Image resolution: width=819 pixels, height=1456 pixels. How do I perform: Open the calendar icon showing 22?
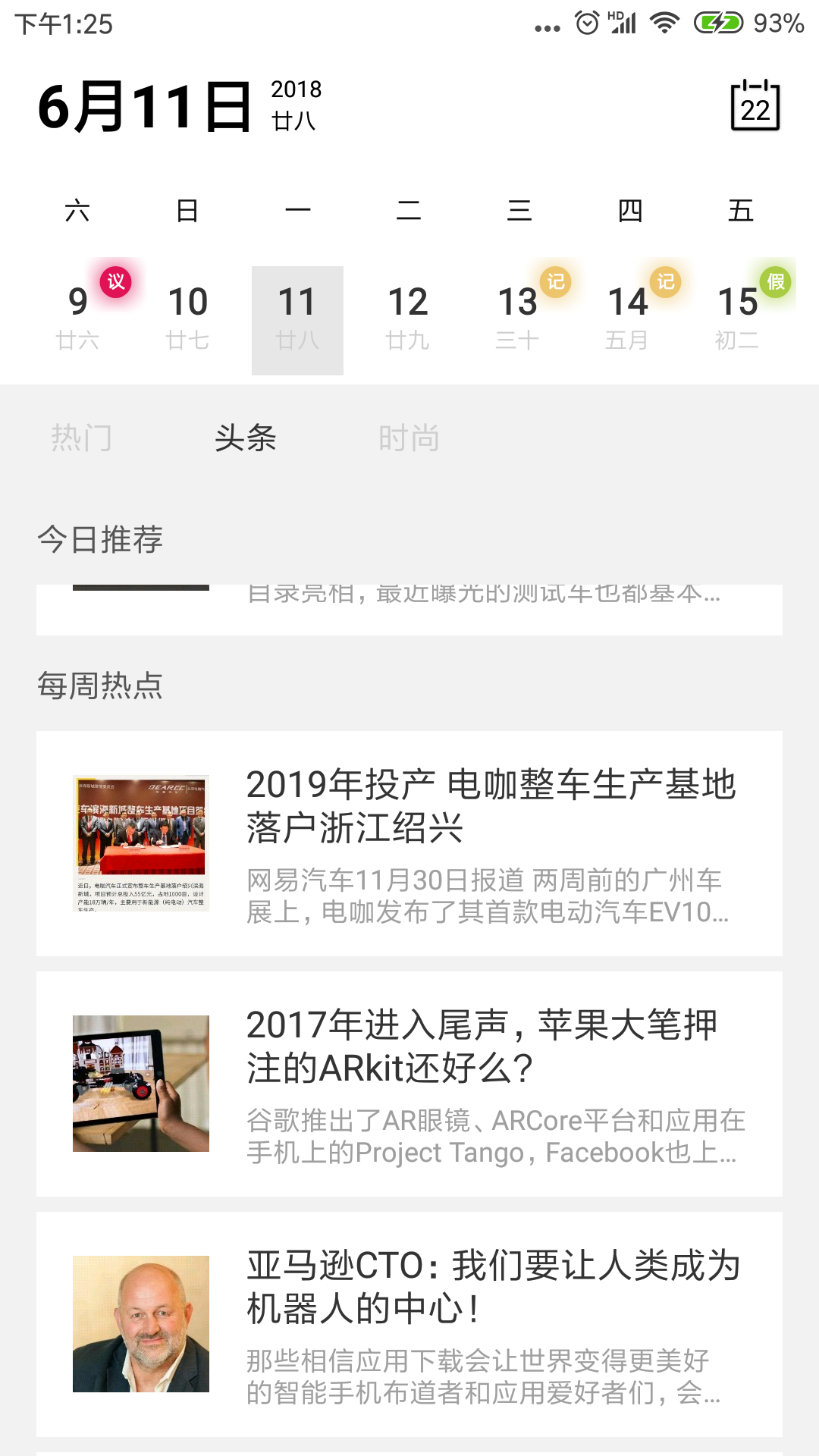755,105
